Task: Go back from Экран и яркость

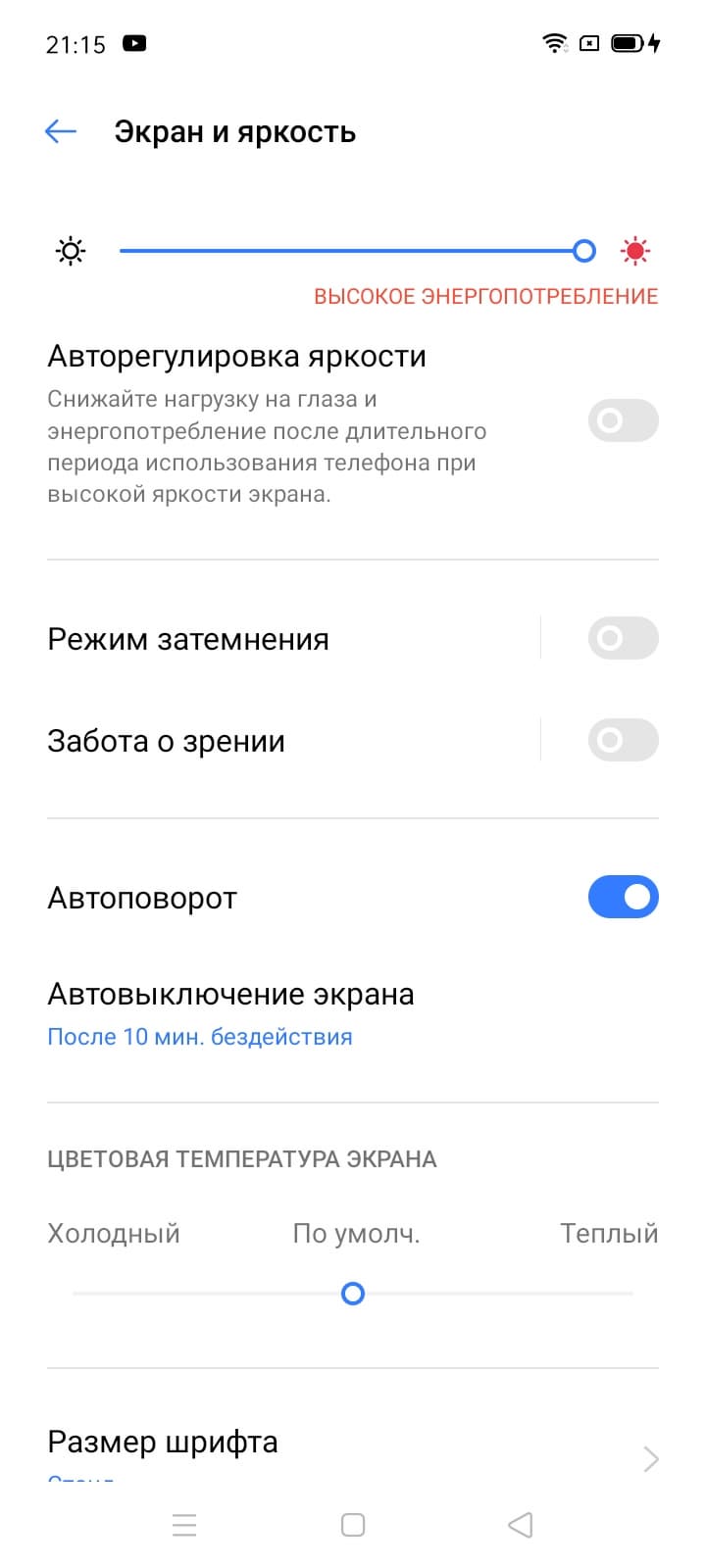Action: (60, 132)
